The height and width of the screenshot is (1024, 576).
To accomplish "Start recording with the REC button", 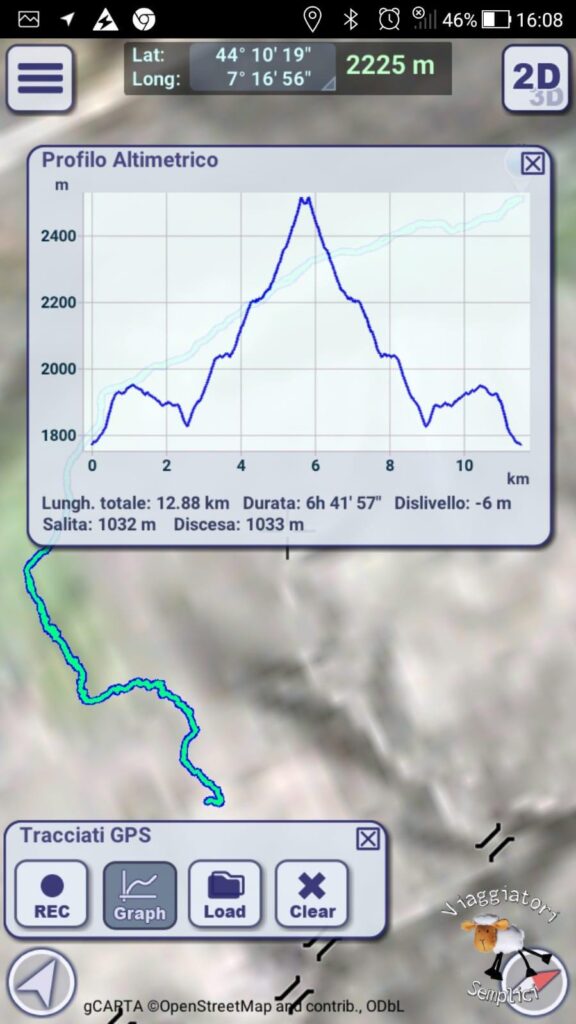I will click(52, 893).
